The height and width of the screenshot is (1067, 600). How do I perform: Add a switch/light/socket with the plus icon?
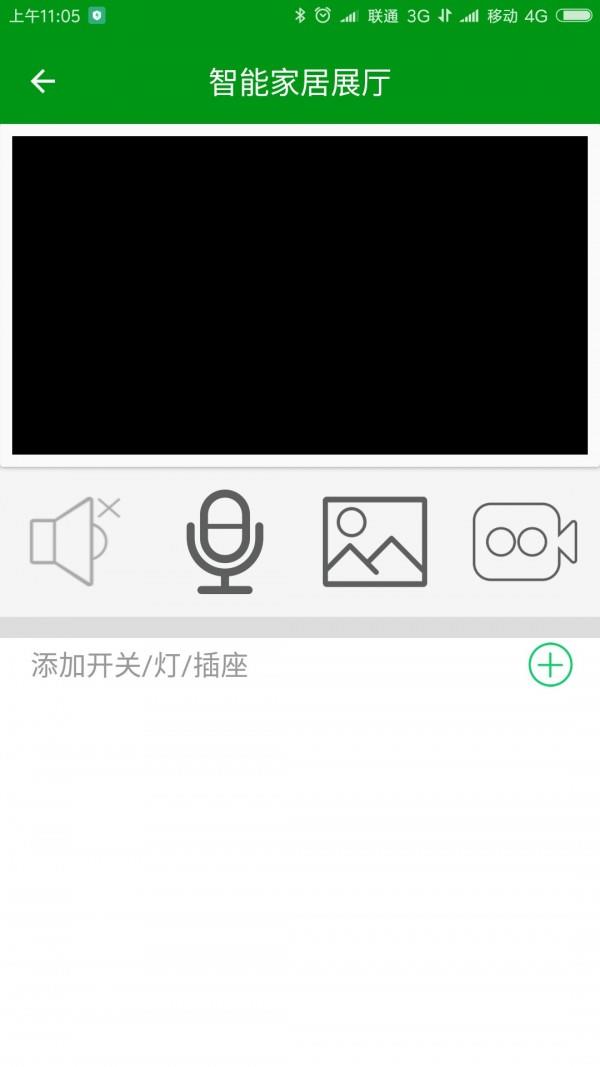pos(550,665)
